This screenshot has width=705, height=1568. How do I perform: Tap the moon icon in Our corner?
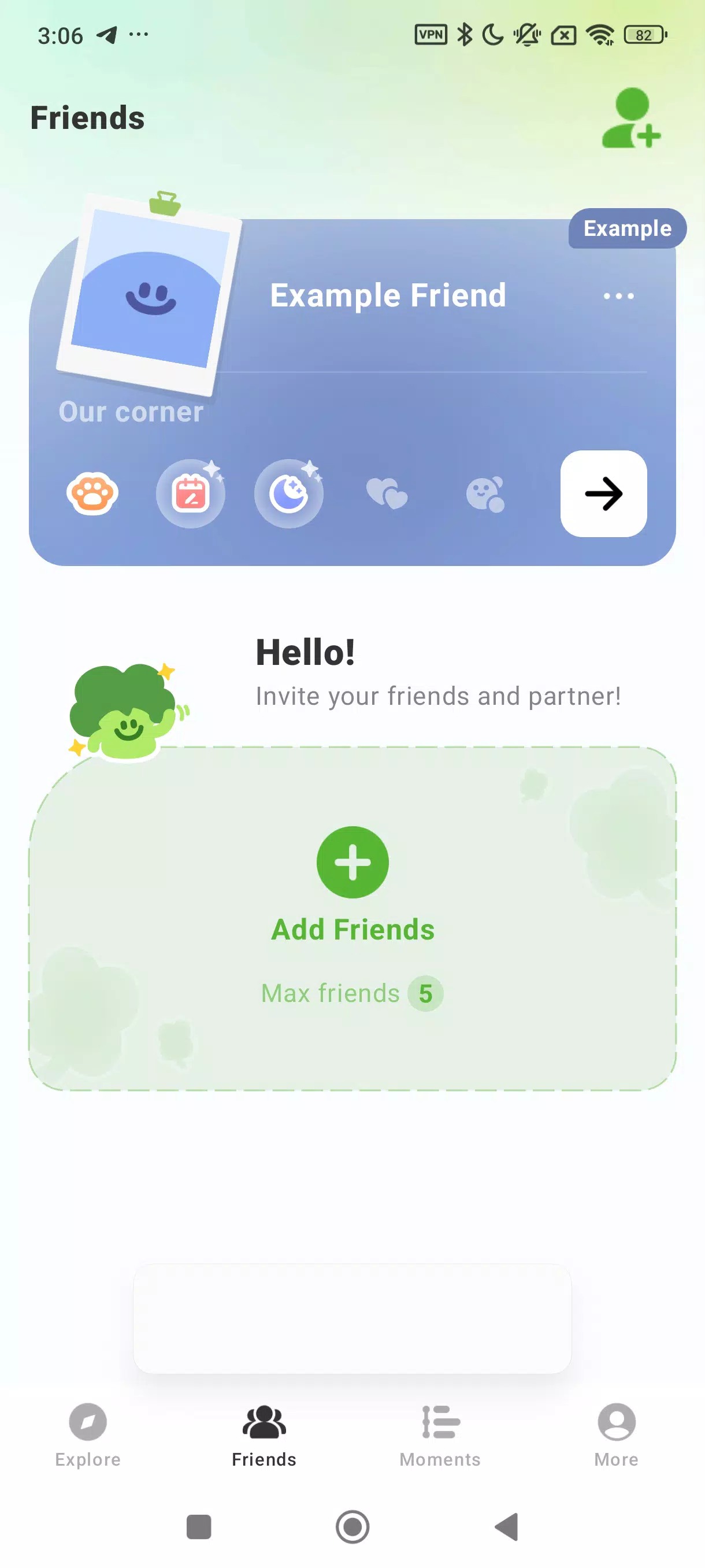tap(289, 494)
